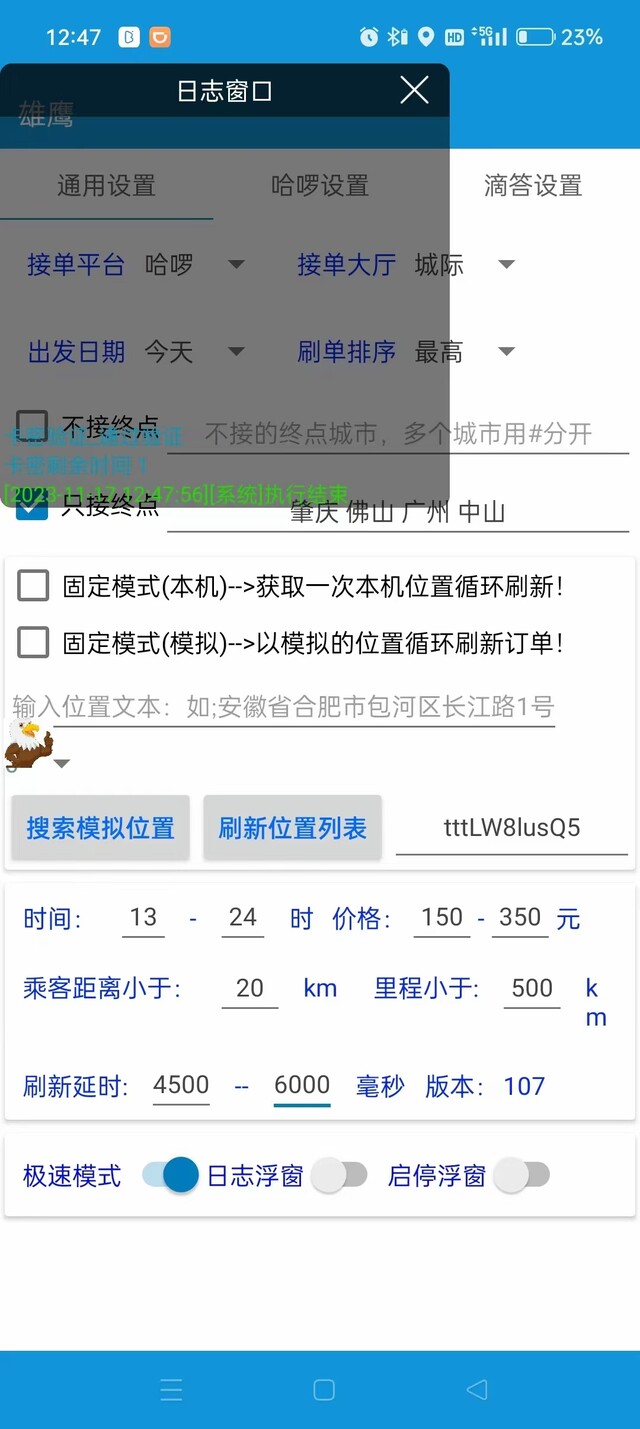This screenshot has height=1429, width=640.
Task: Switch to the 哈啰设置 tab
Action: 320,186
